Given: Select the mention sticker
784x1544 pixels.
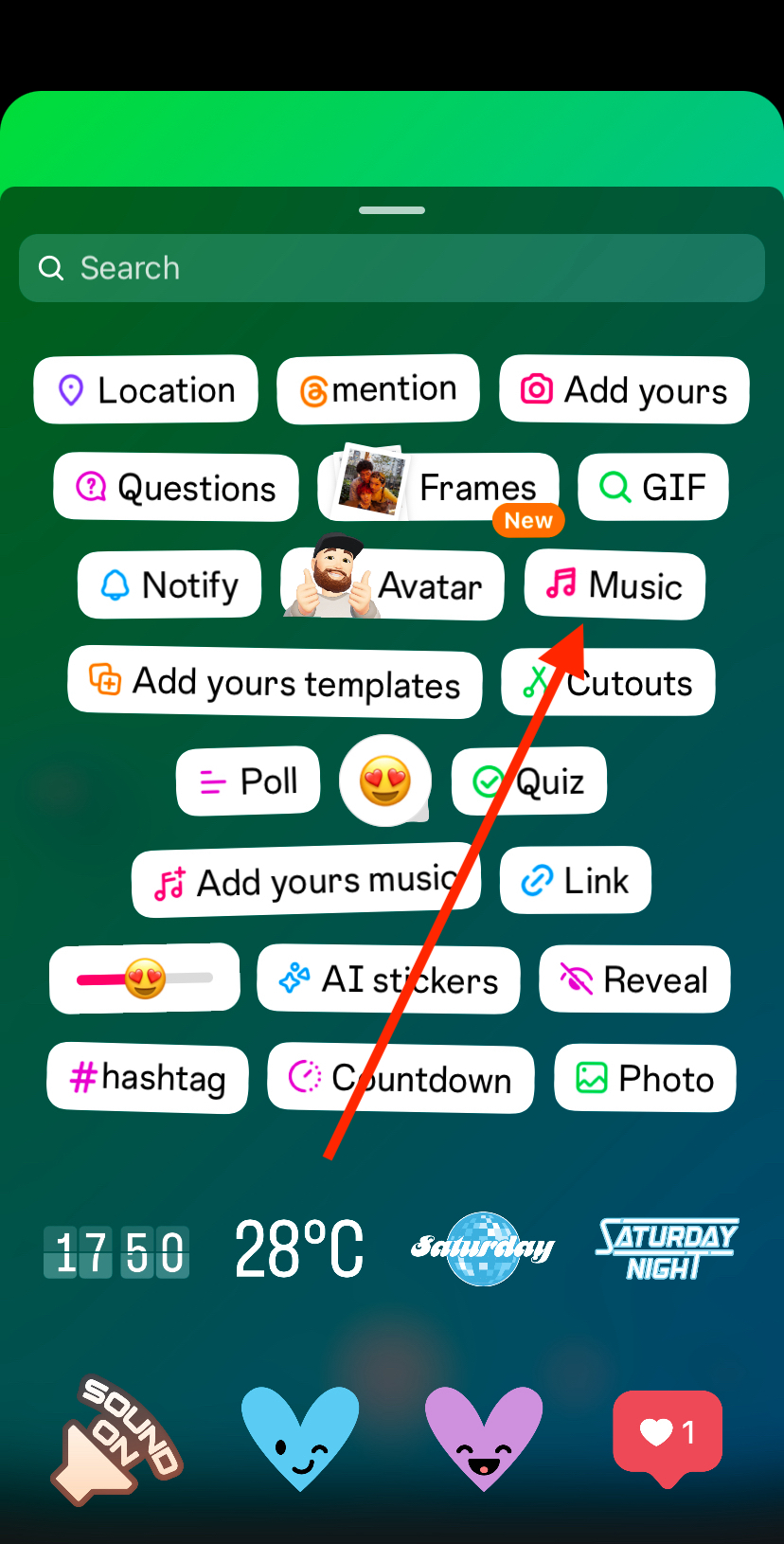Looking at the screenshot, I should [x=378, y=389].
